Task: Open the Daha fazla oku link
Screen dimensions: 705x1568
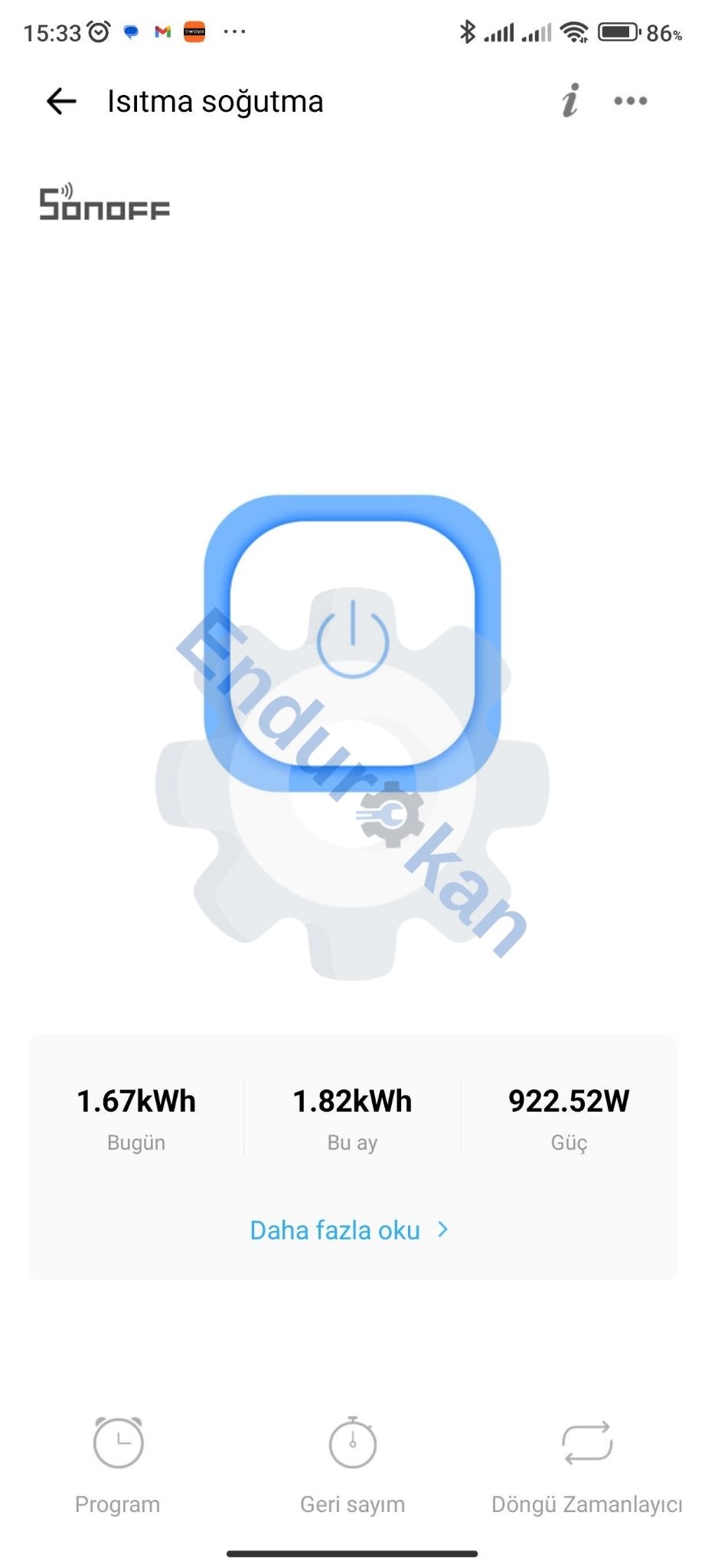Action: 350,1230
